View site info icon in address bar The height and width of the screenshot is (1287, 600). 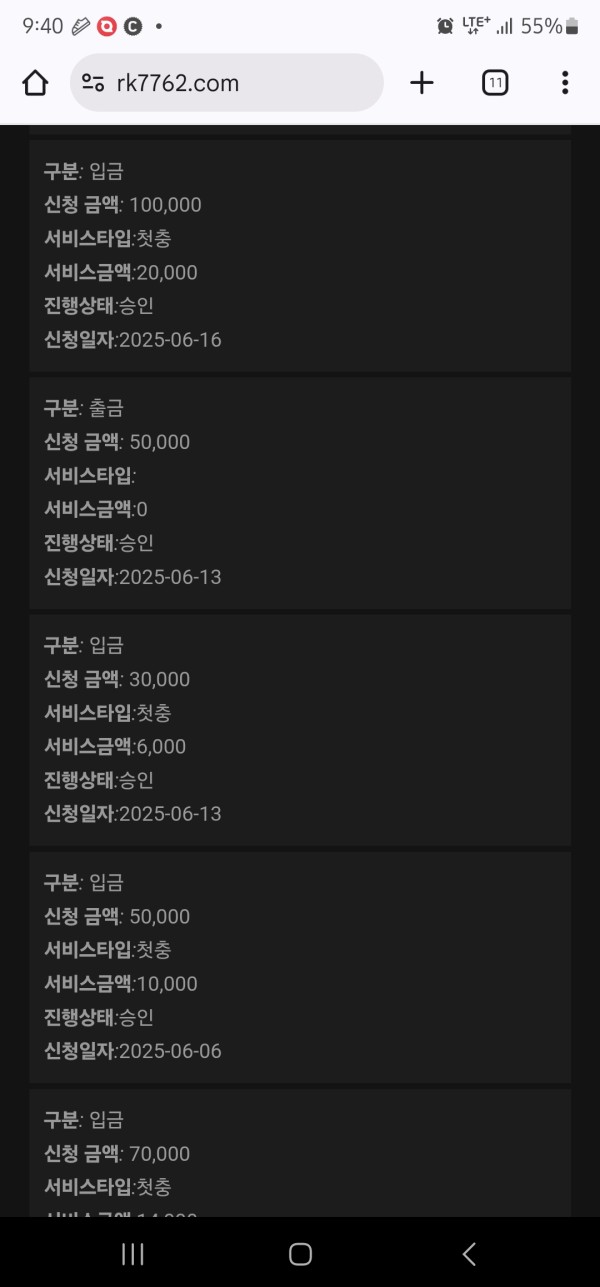point(93,83)
